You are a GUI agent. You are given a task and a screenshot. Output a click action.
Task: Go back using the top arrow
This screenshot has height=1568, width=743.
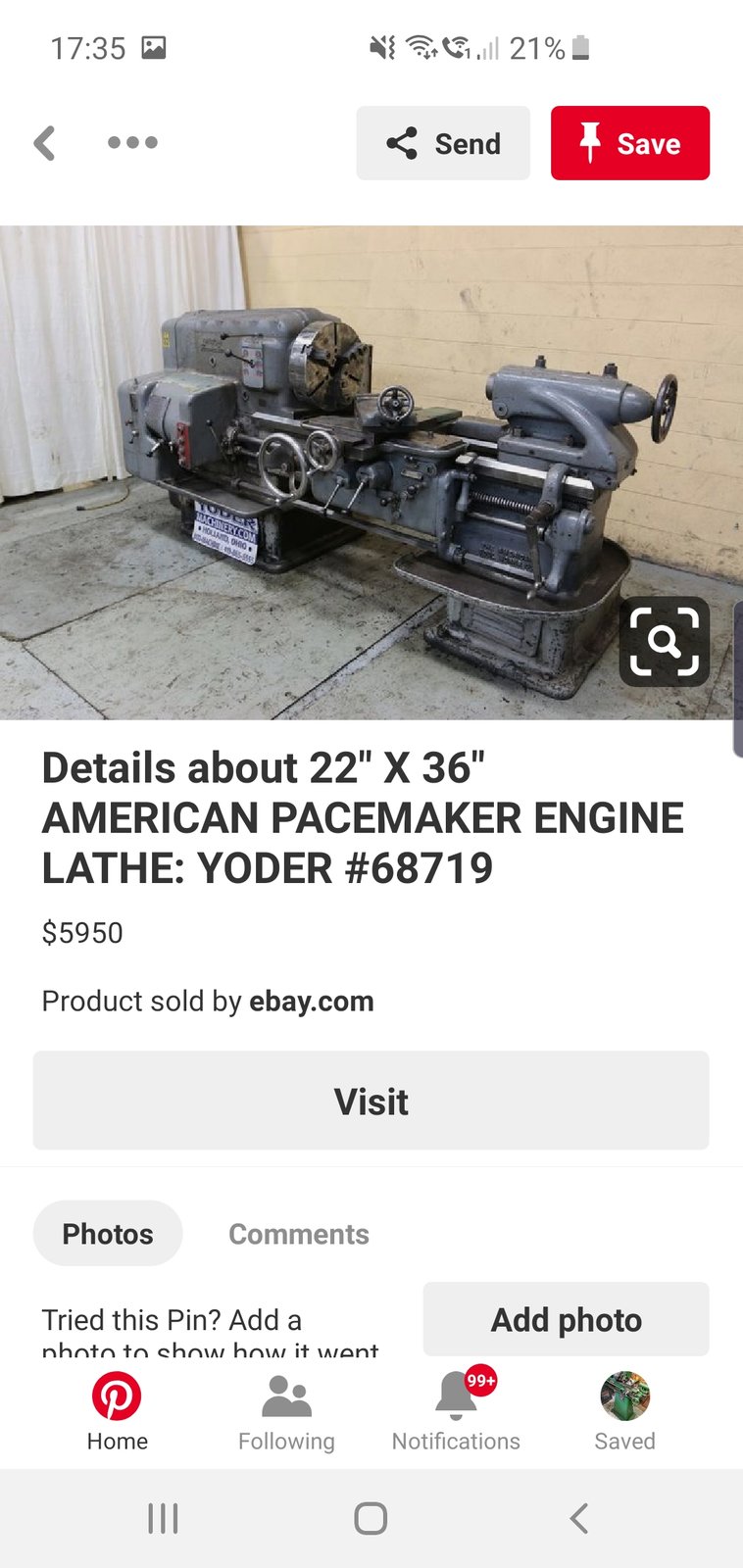coord(44,143)
